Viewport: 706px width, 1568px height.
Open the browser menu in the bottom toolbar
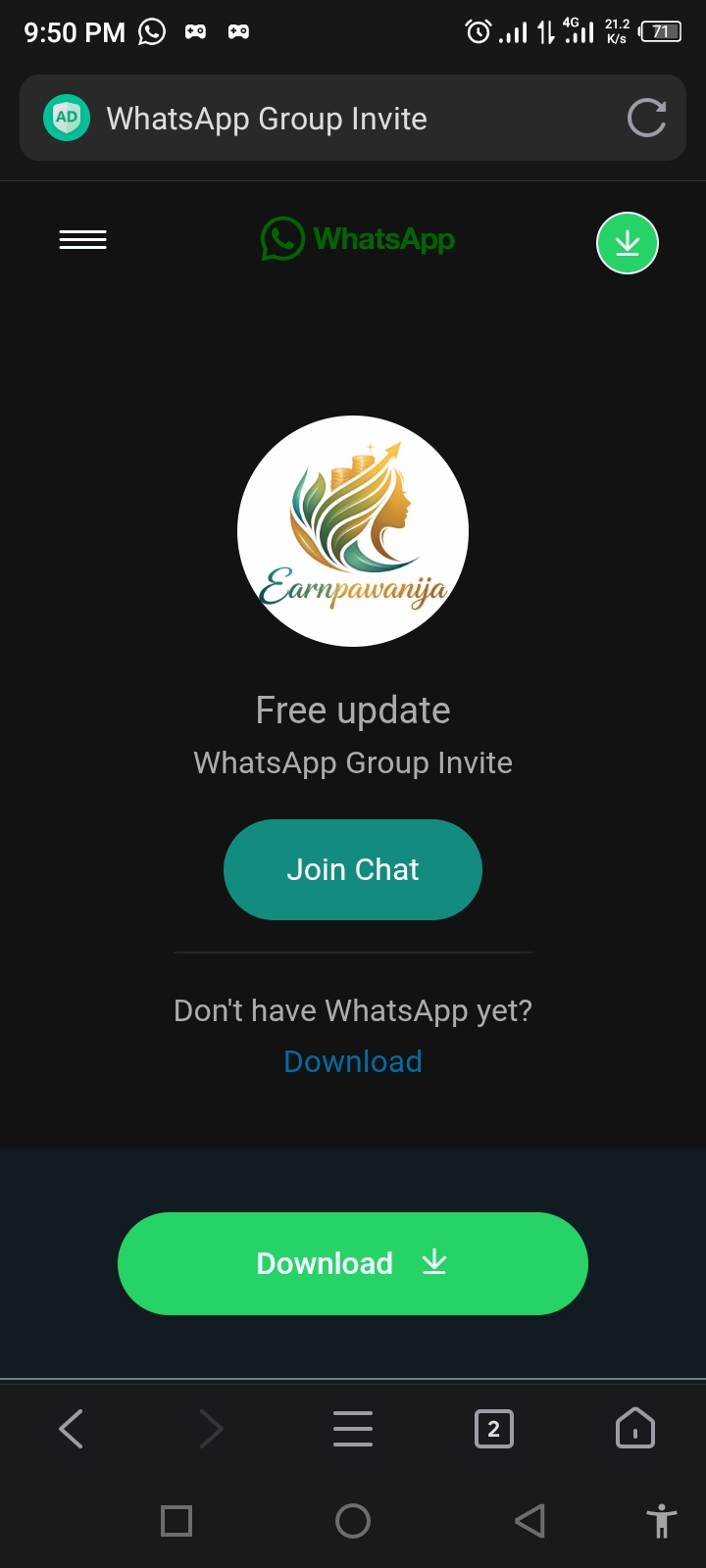coord(352,1429)
